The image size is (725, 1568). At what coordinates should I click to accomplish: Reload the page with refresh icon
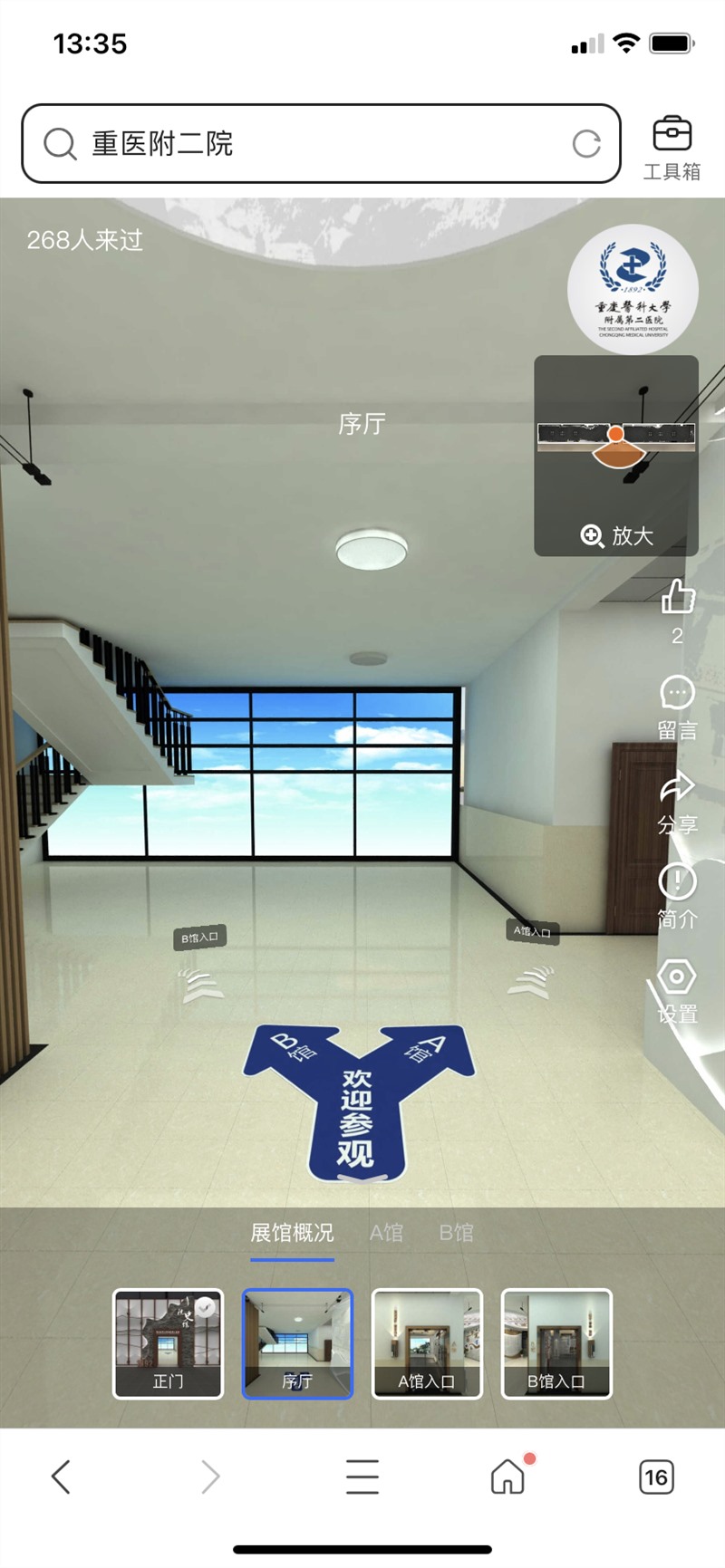(x=586, y=143)
